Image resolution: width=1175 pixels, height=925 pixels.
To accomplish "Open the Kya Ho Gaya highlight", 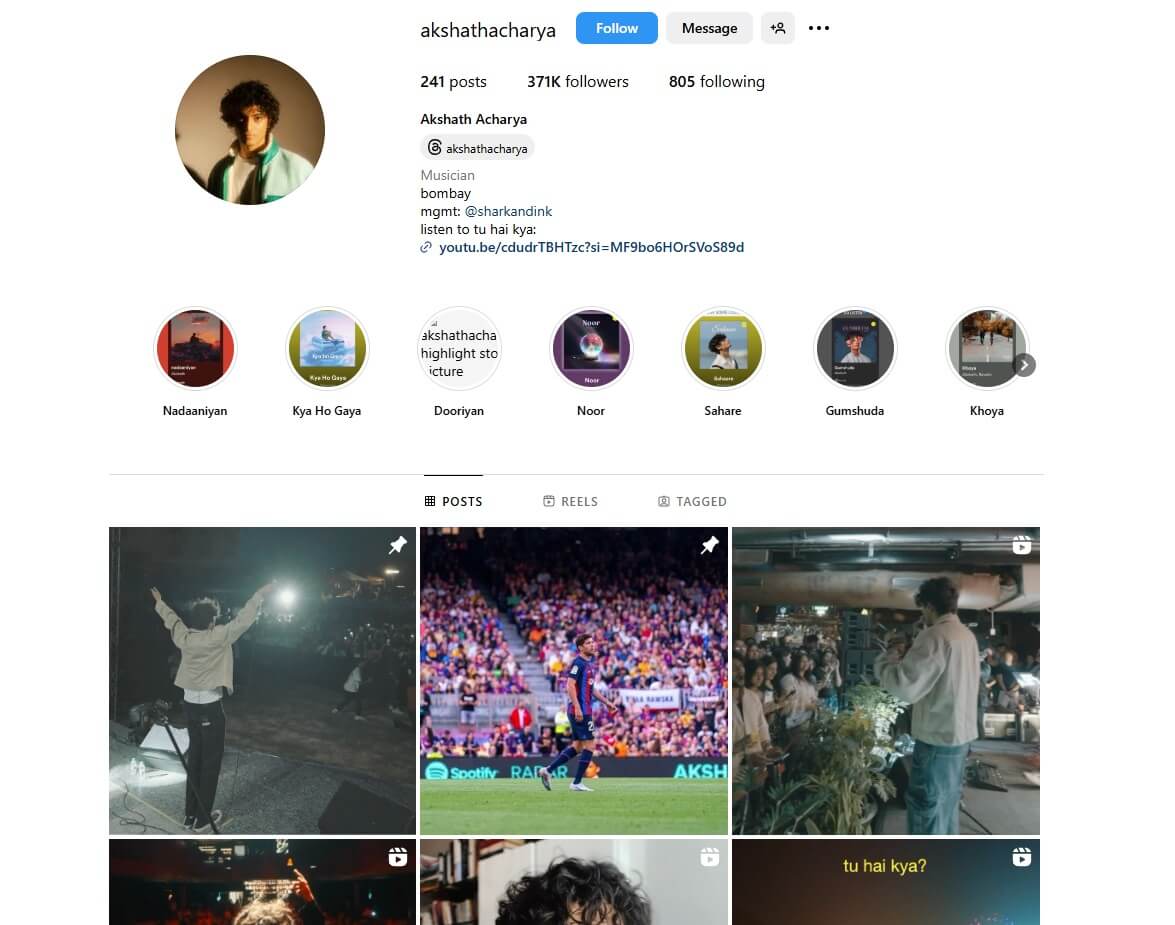I will pos(327,349).
